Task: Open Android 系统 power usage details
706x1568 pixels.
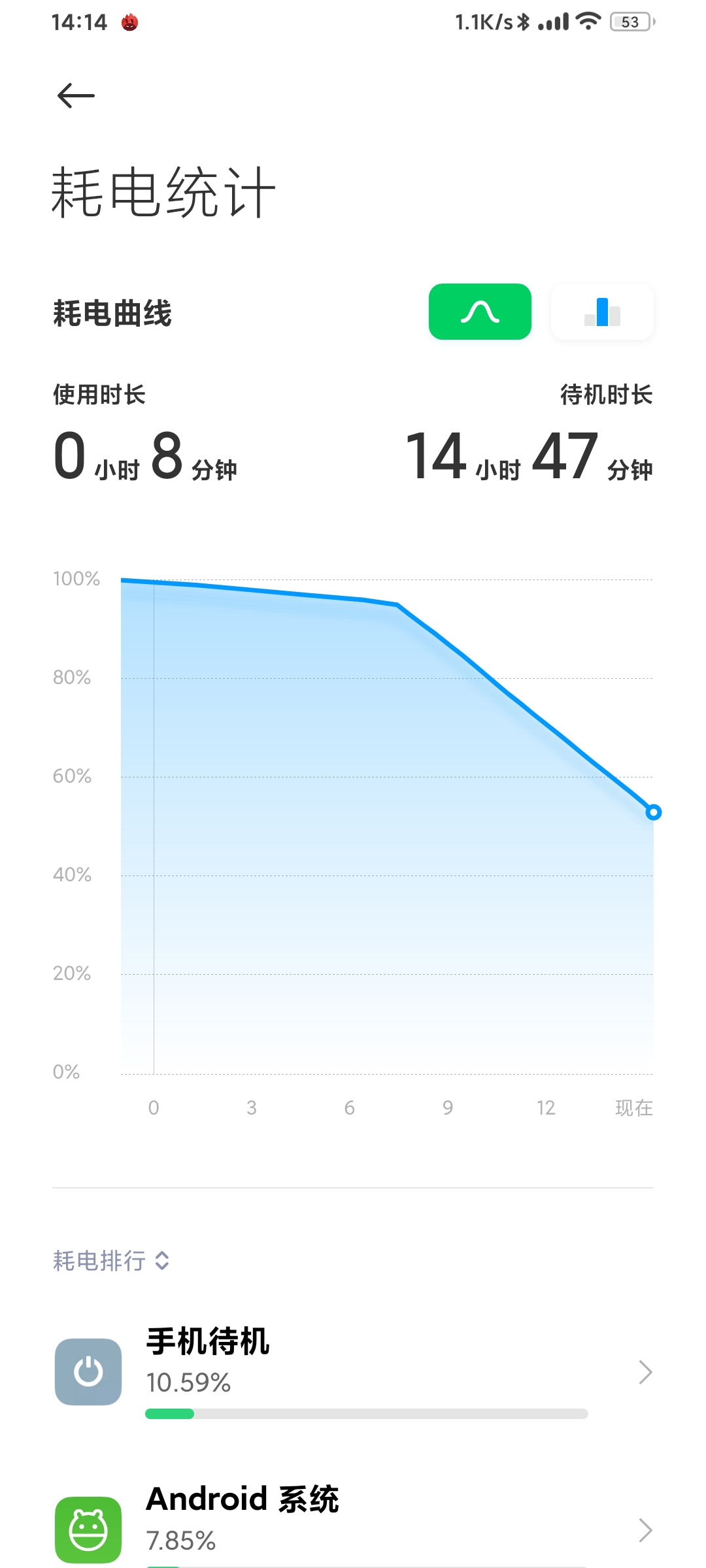Action: pos(353,1526)
